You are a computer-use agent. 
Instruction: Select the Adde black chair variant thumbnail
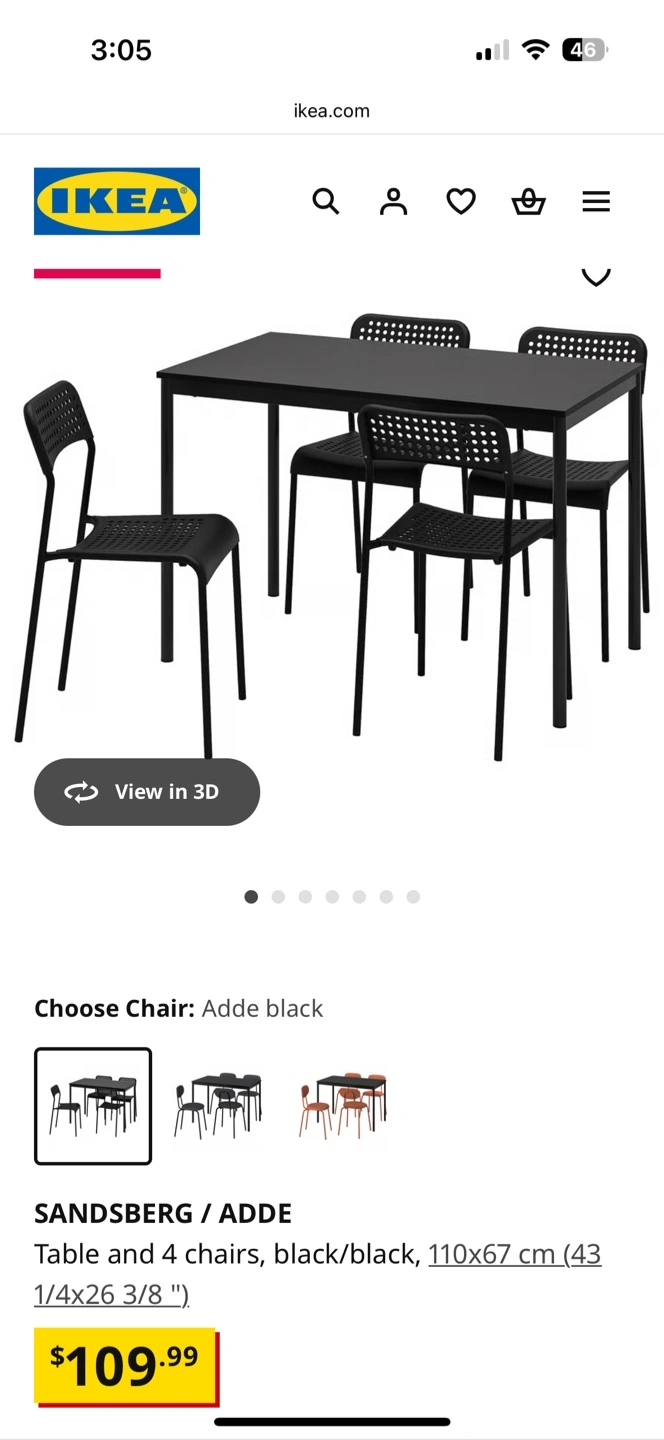click(93, 1106)
